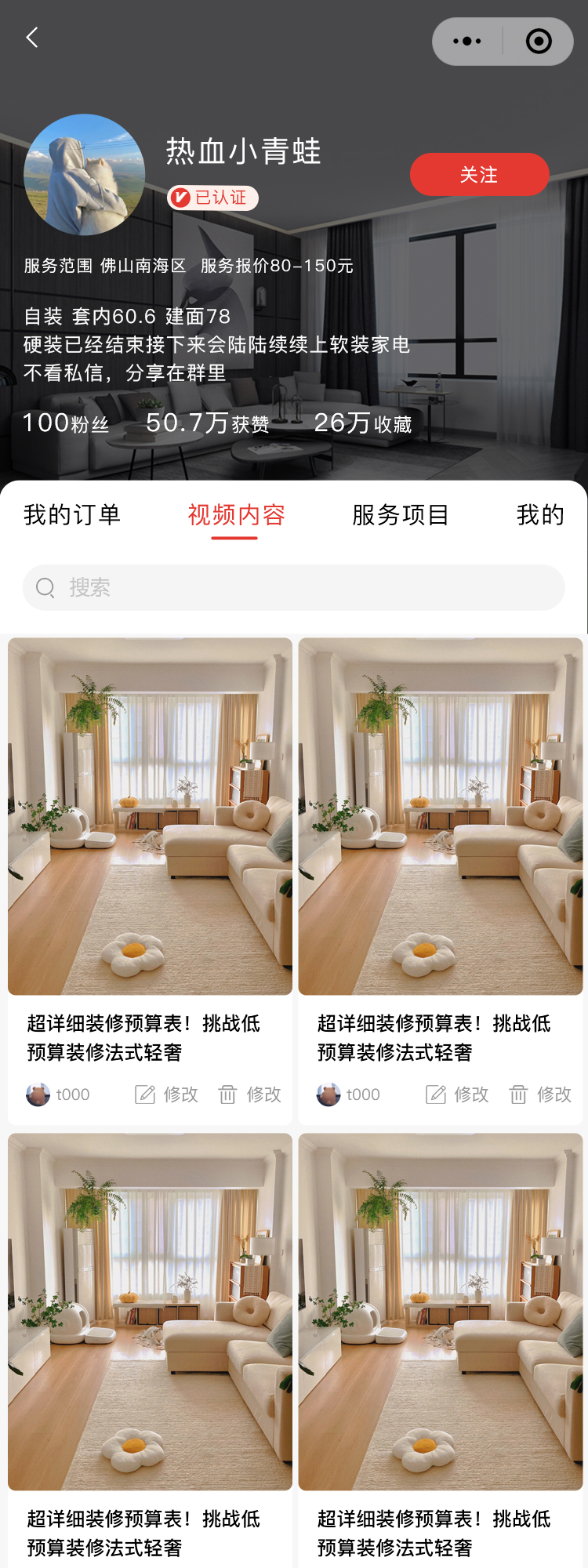Go back using the top-left arrow
Viewport: 588px width, 1568px height.
[32, 38]
